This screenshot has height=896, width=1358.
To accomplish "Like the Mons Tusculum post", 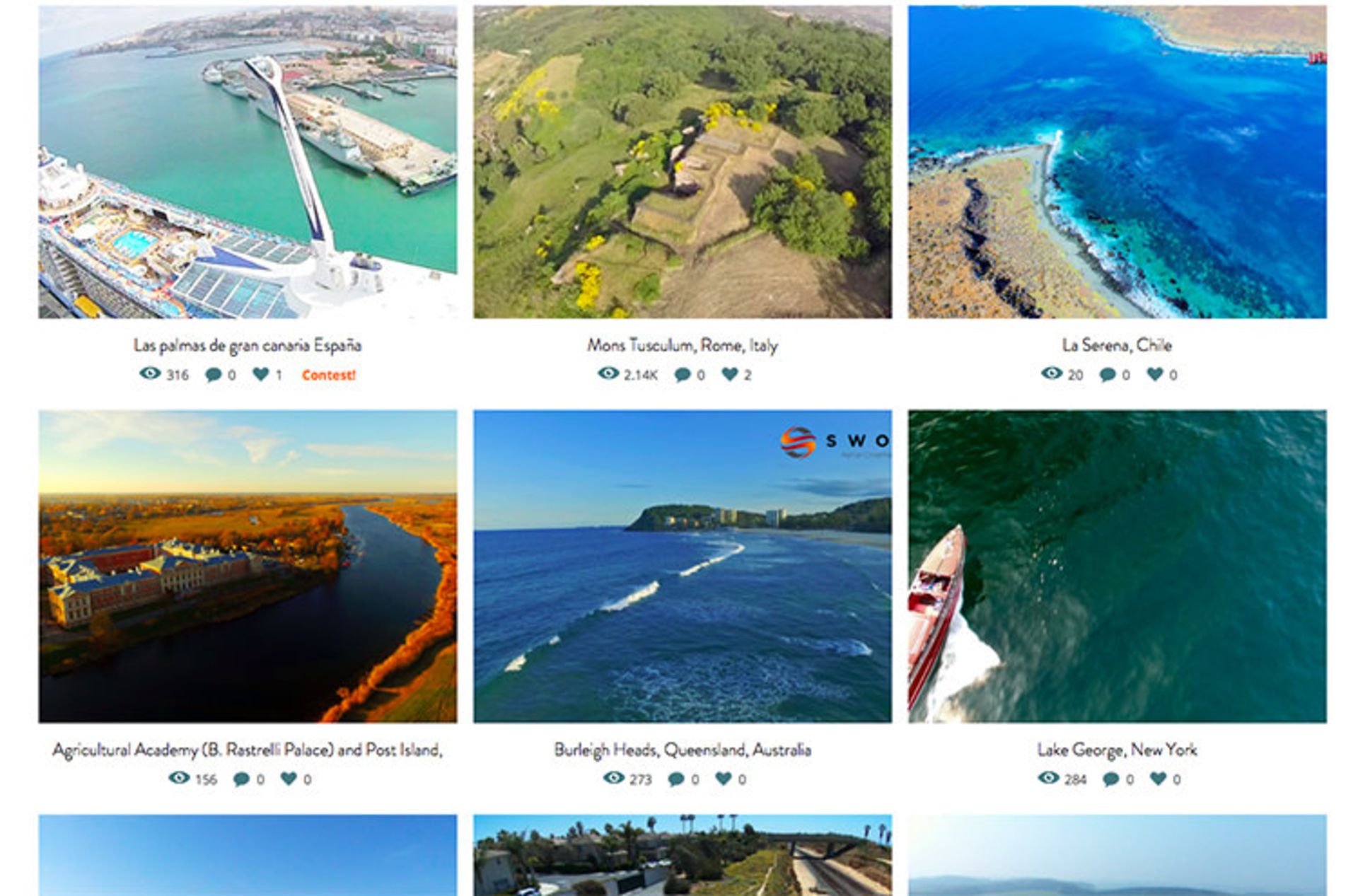I will pyautogui.click(x=730, y=374).
